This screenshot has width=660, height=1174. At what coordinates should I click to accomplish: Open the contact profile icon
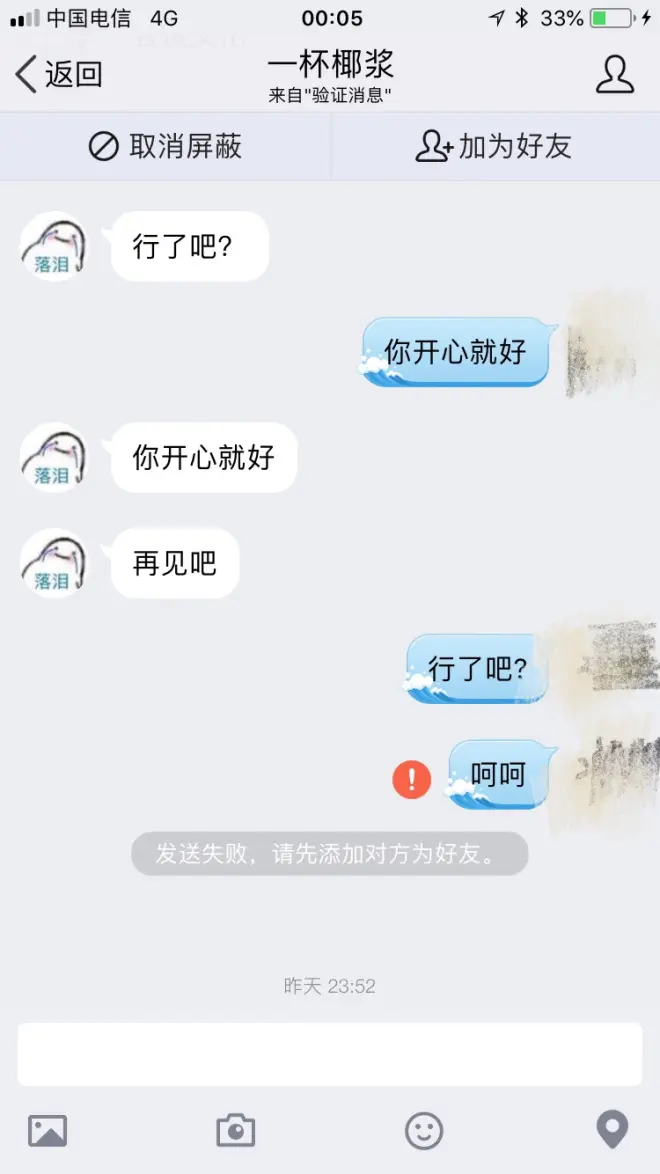coord(615,75)
